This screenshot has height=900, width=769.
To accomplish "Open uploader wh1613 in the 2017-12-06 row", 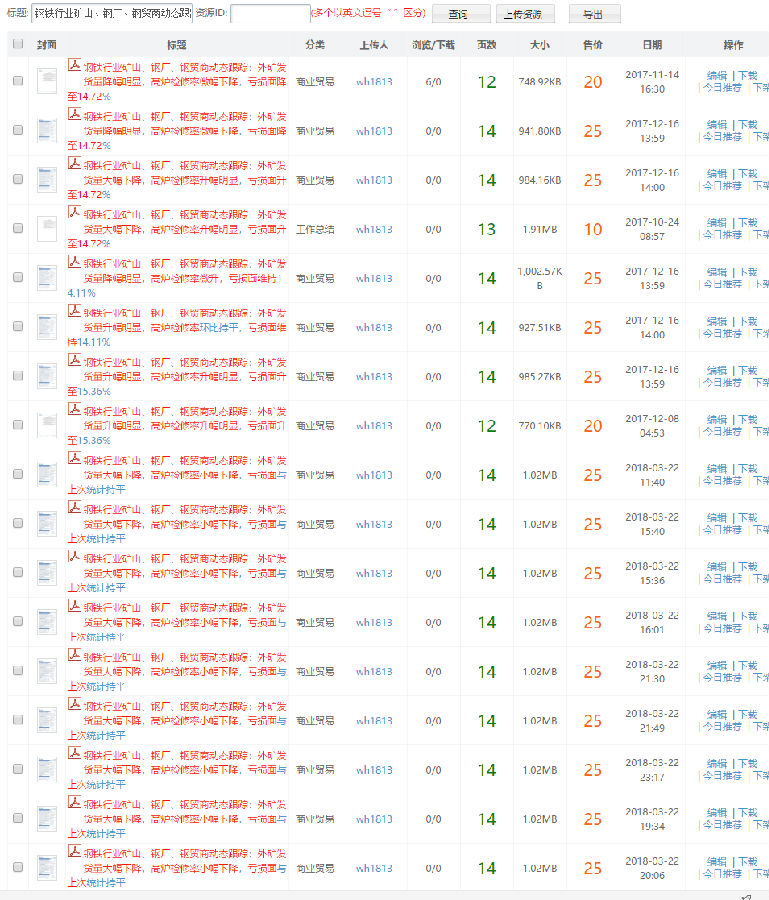I will pyautogui.click(x=374, y=425).
